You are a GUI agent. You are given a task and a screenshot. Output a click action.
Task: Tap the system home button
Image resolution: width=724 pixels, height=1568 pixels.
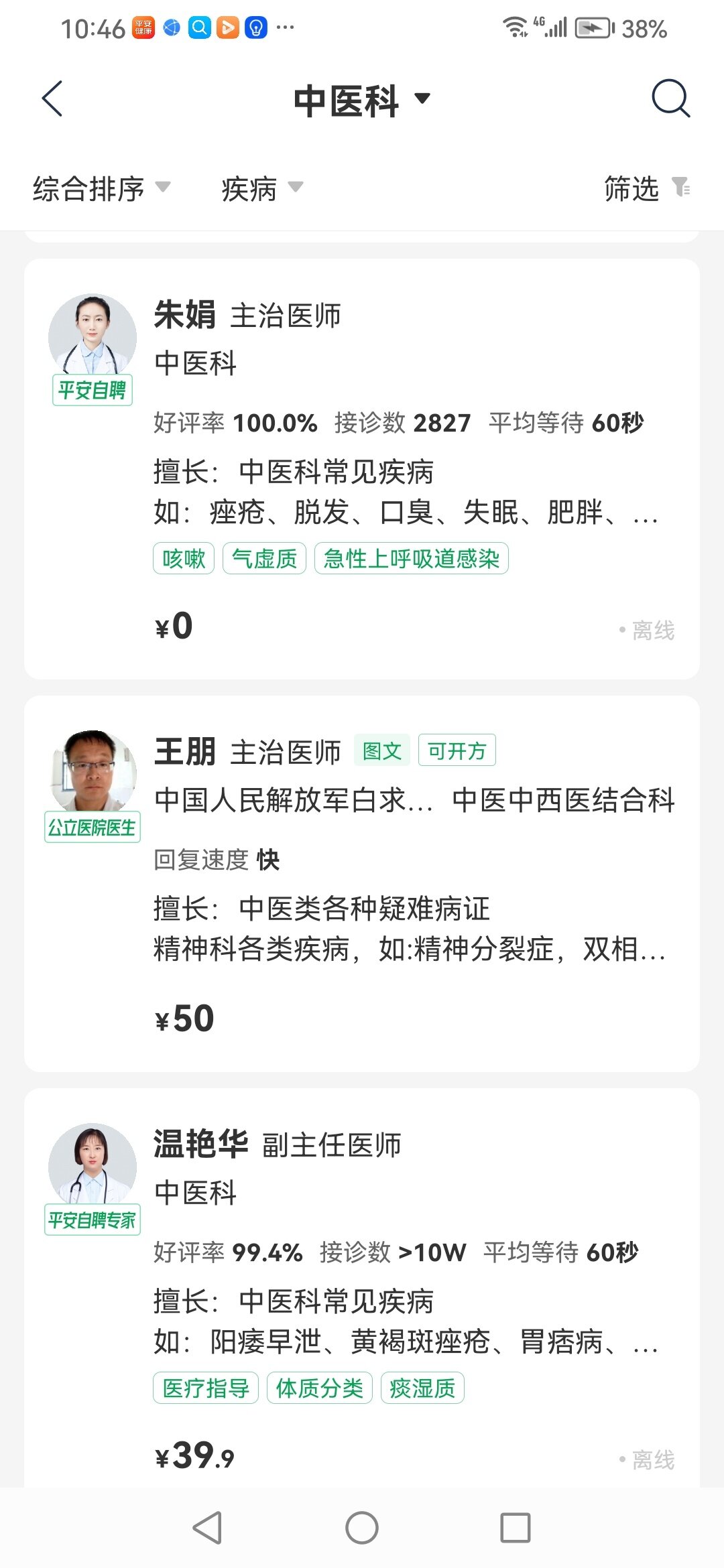(x=362, y=1528)
